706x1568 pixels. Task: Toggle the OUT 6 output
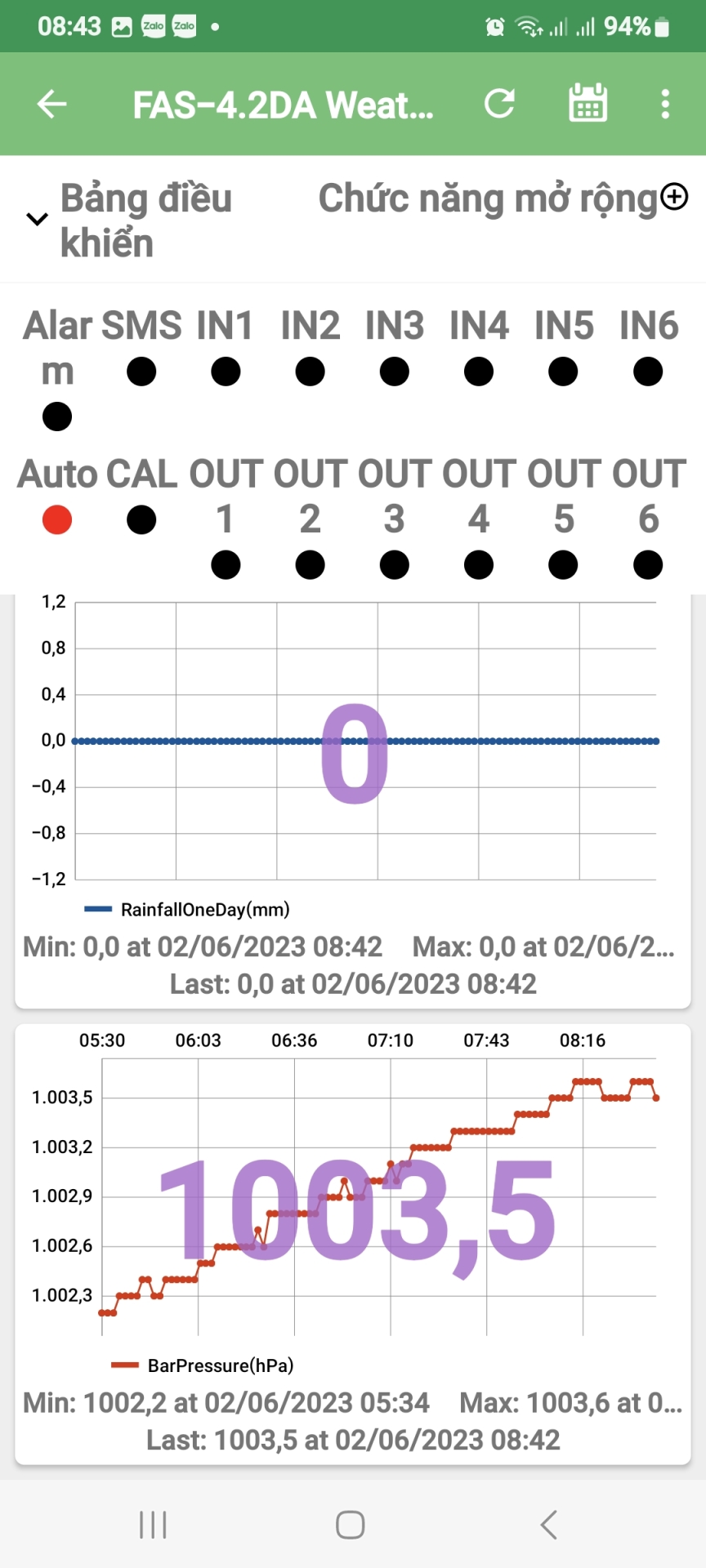(x=648, y=564)
